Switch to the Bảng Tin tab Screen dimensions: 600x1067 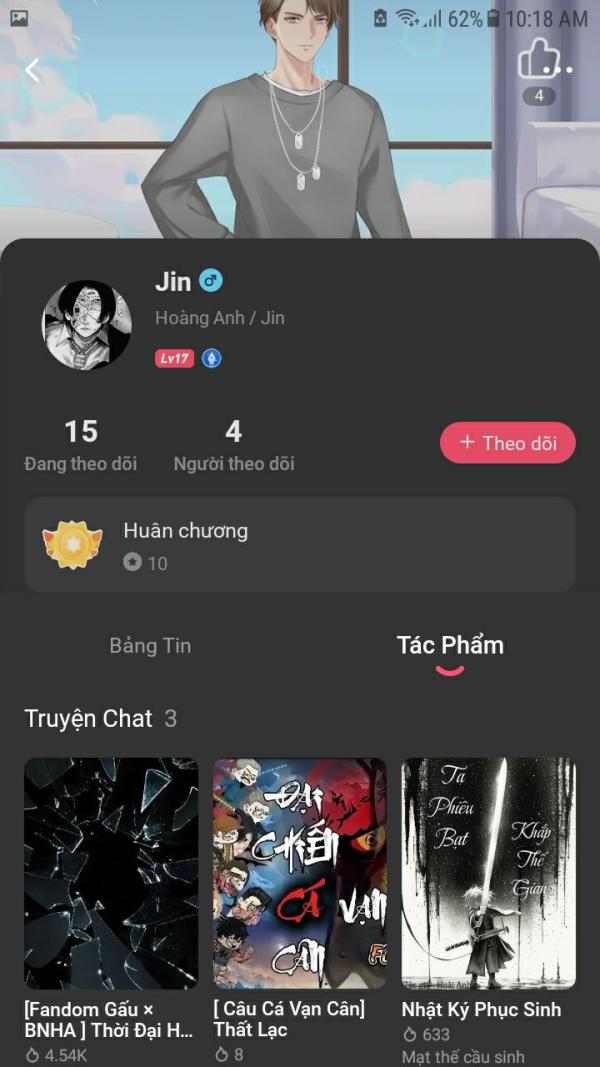(150, 646)
